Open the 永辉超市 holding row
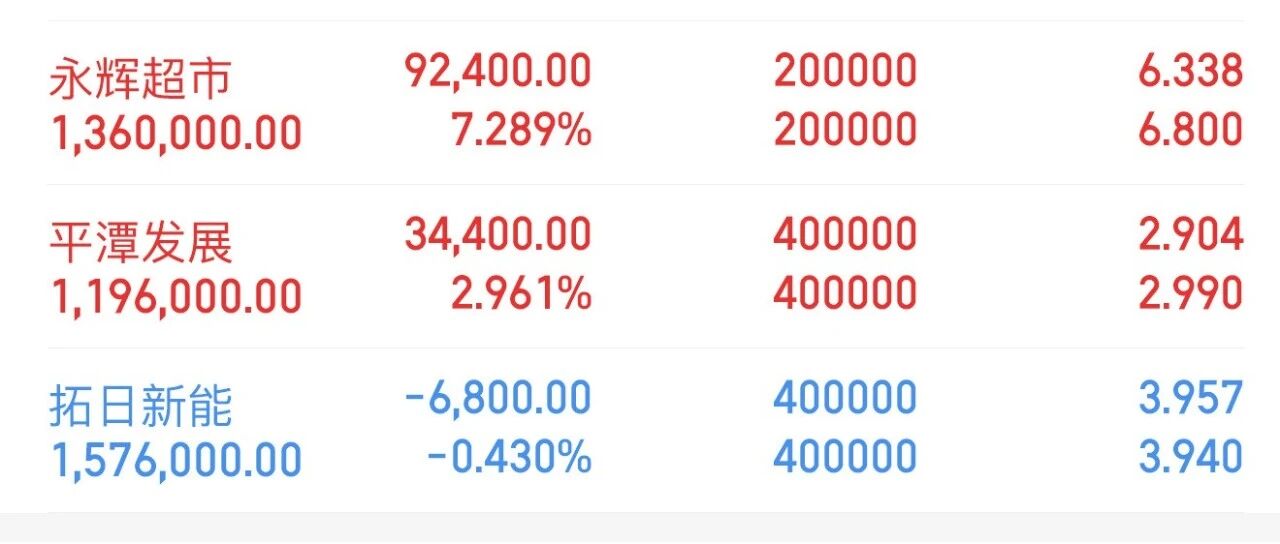Screen dimensions: 1280x544 [640, 102]
